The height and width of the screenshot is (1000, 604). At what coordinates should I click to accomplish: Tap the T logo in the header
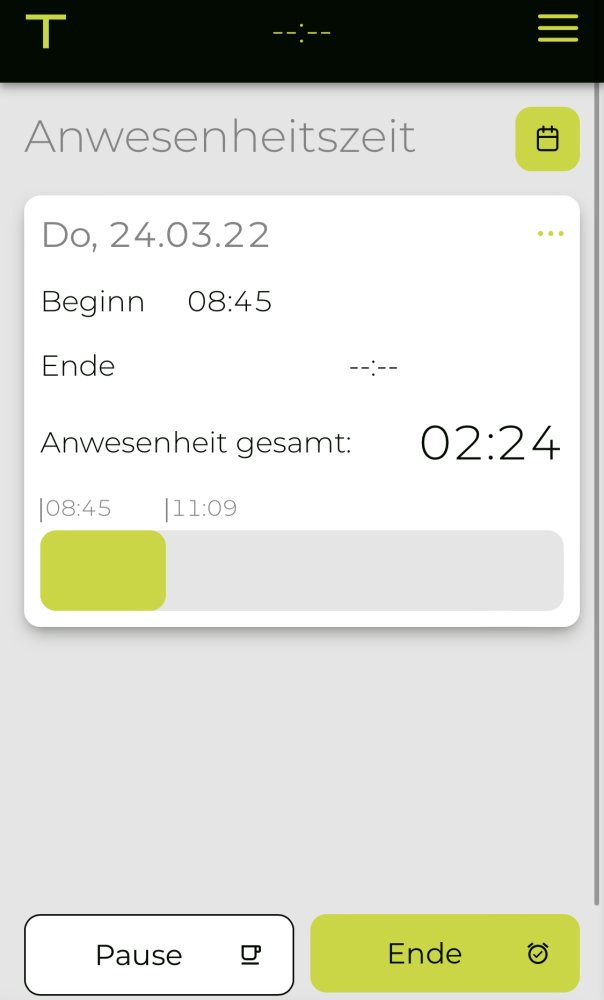(x=46, y=31)
